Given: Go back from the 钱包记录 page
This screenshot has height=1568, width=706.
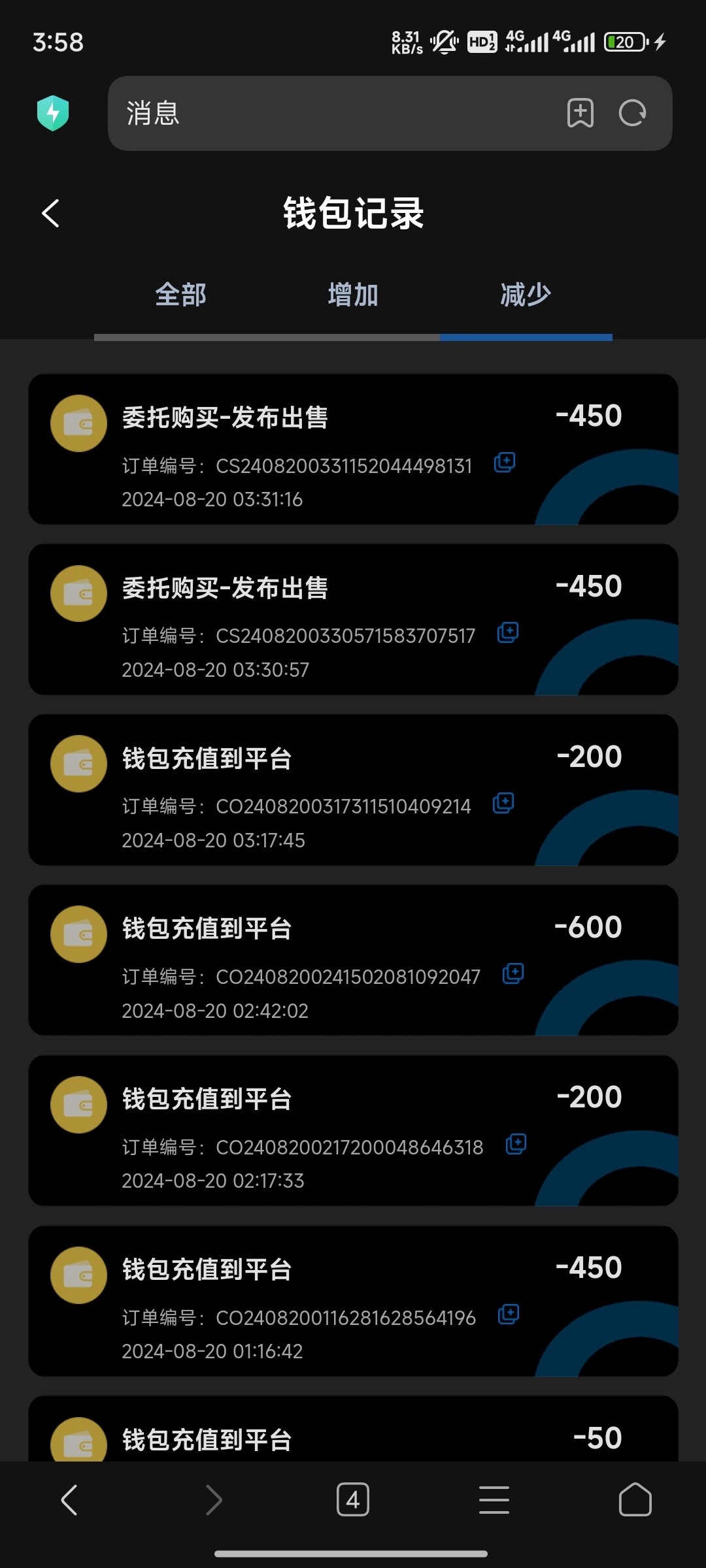Looking at the screenshot, I should click(x=51, y=214).
